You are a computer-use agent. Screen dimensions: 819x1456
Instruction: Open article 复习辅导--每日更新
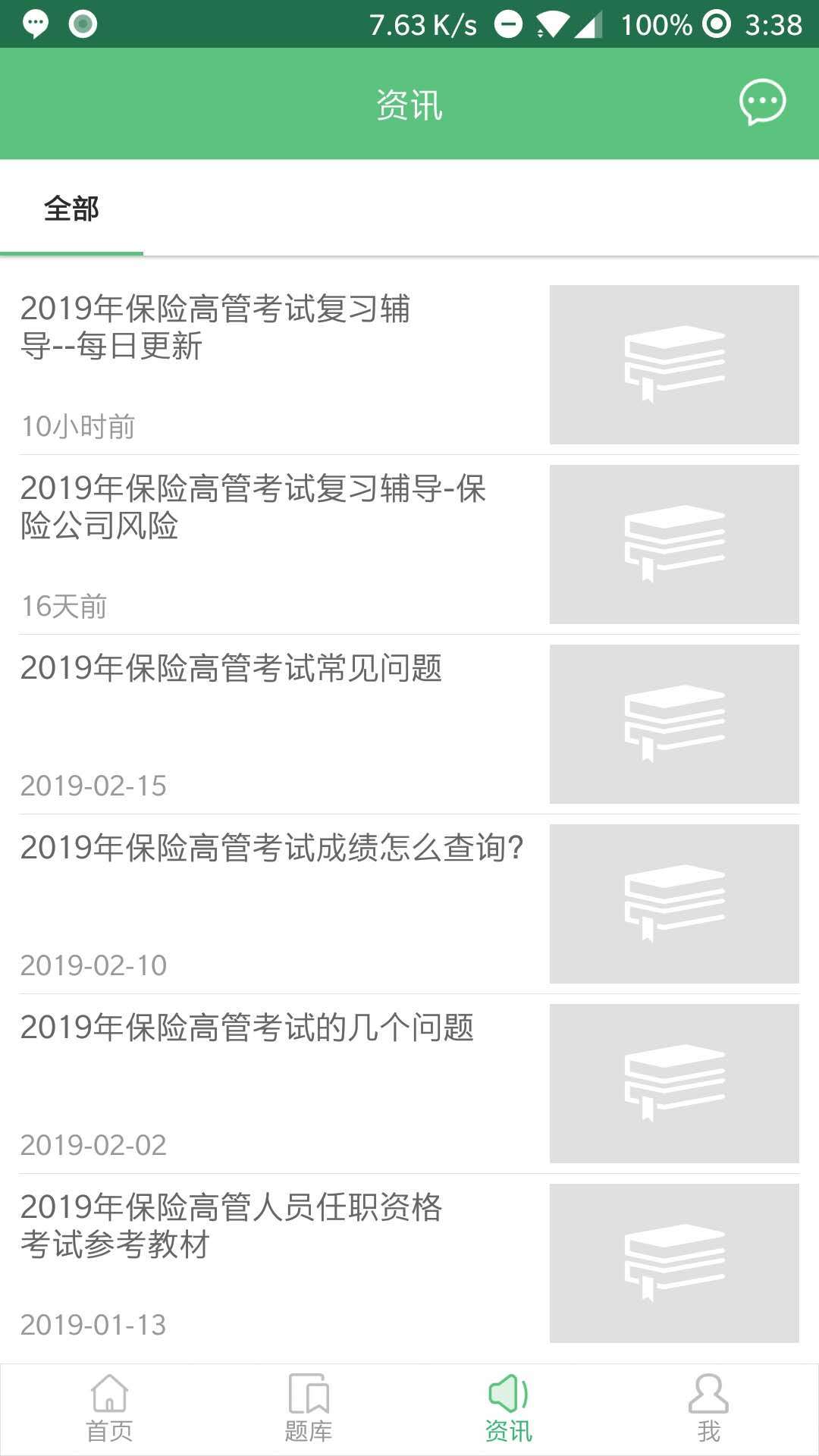215,327
